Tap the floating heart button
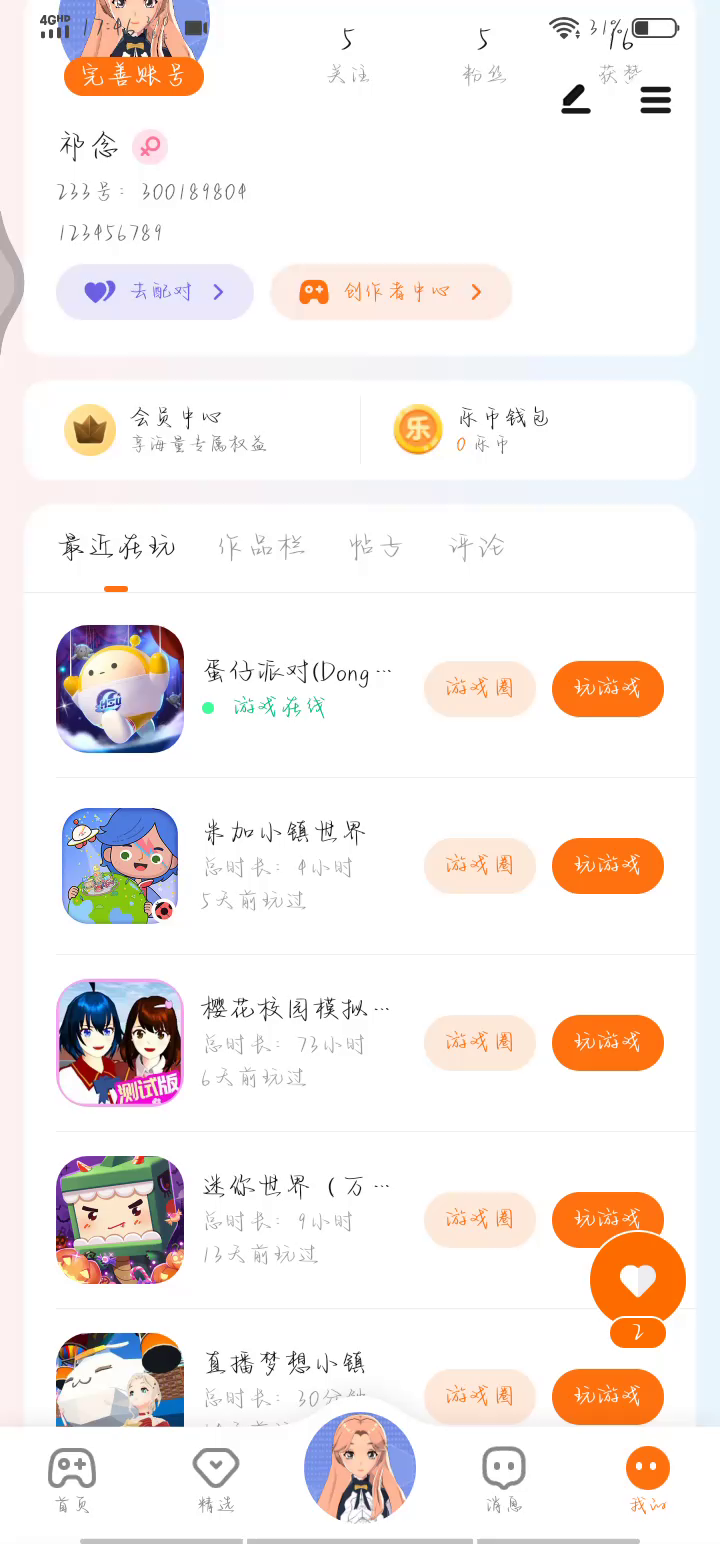The height and width of the screenshot is (1544, 720). tap(637, 1280)
